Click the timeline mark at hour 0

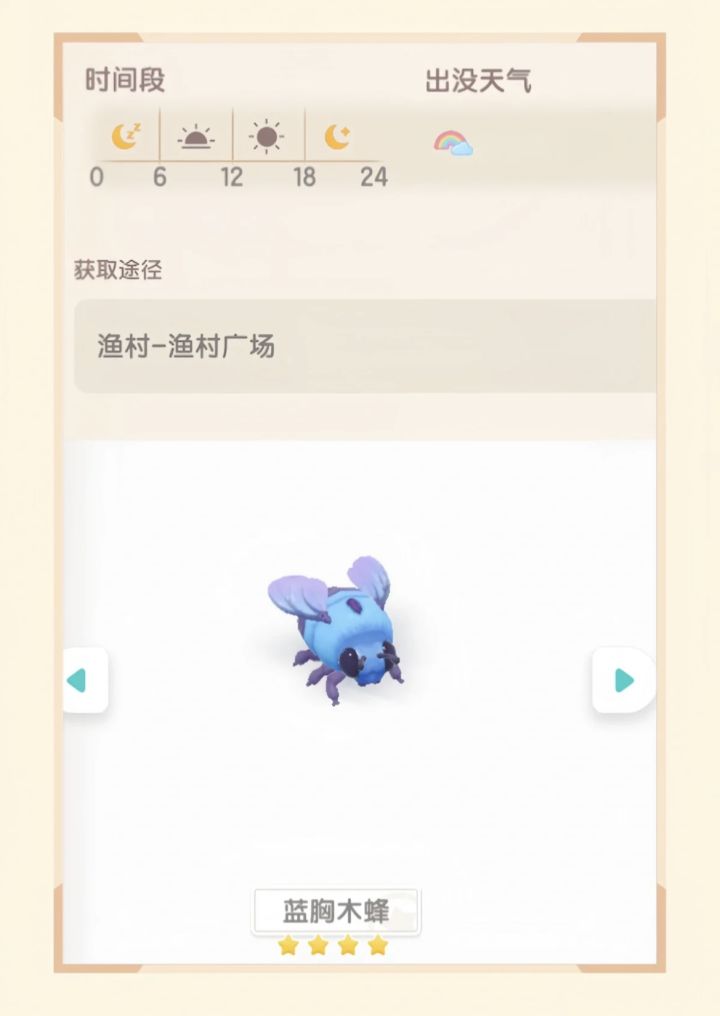pyautogui.click(x=97, y=177)
